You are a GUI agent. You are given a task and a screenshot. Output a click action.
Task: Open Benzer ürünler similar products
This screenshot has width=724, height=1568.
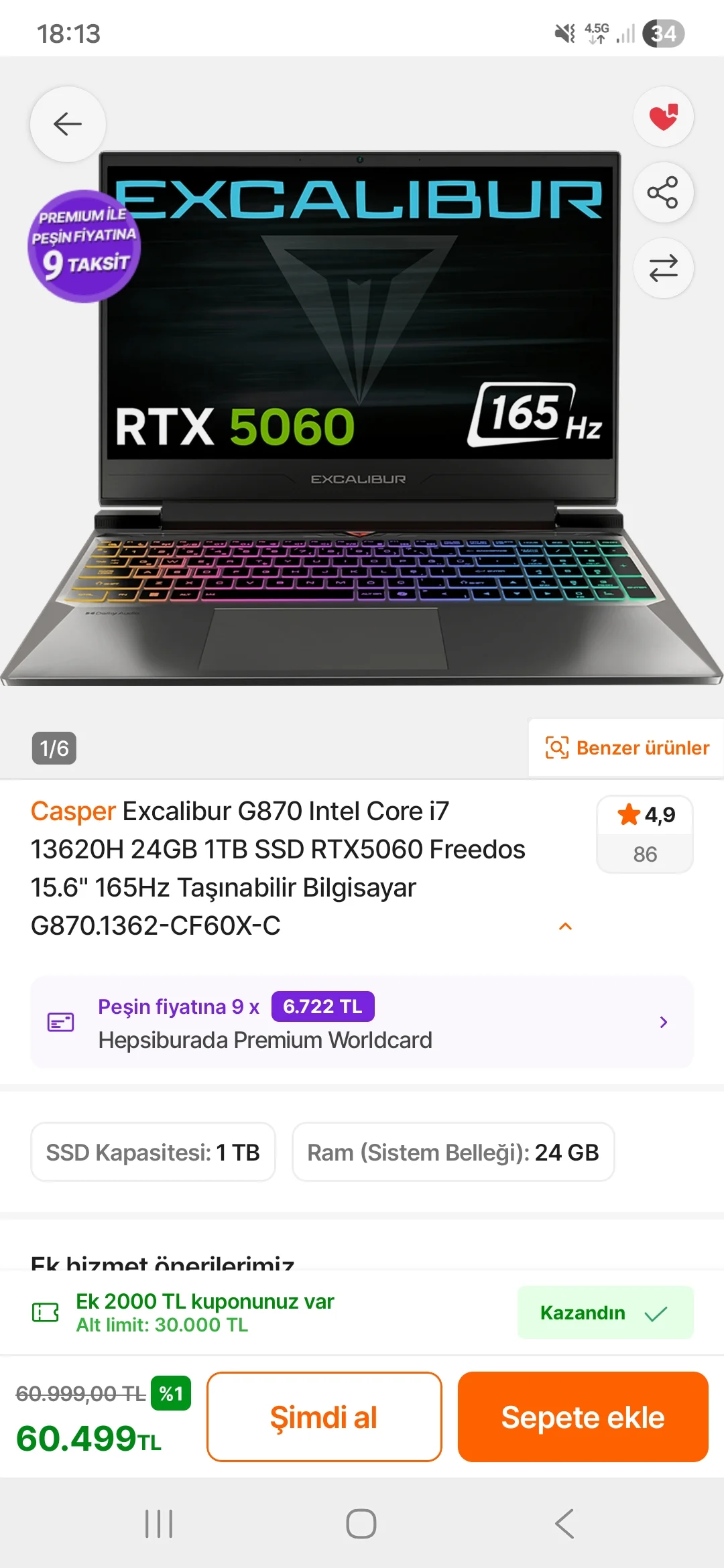[627, 748]
